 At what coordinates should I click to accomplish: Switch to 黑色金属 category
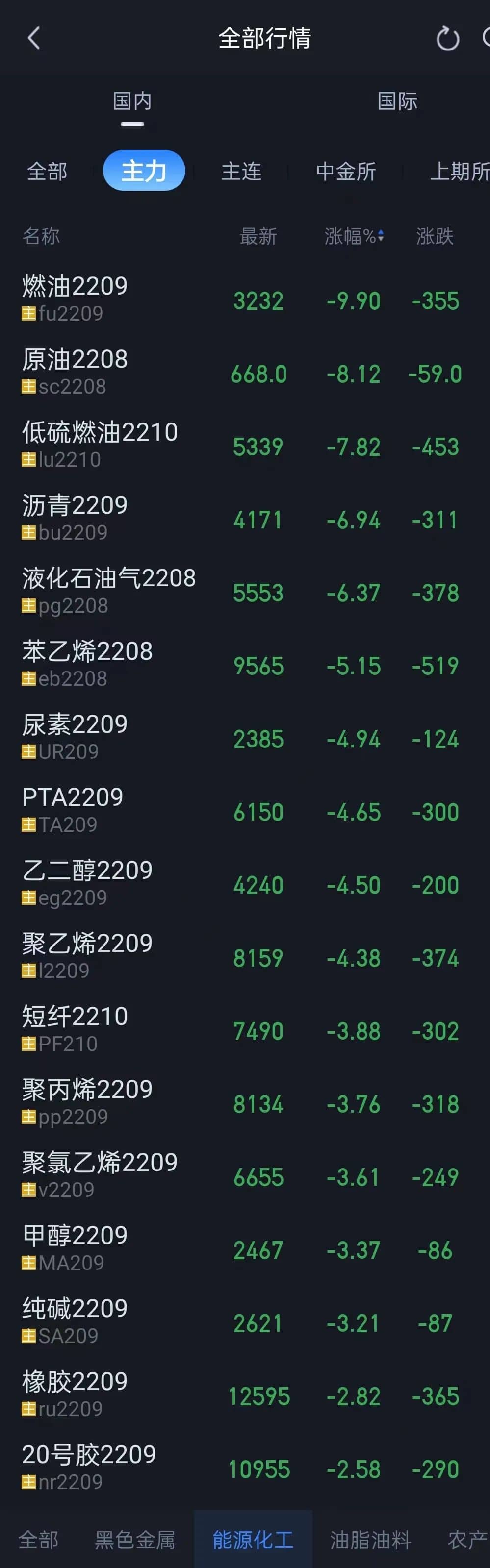(135, 1540)
